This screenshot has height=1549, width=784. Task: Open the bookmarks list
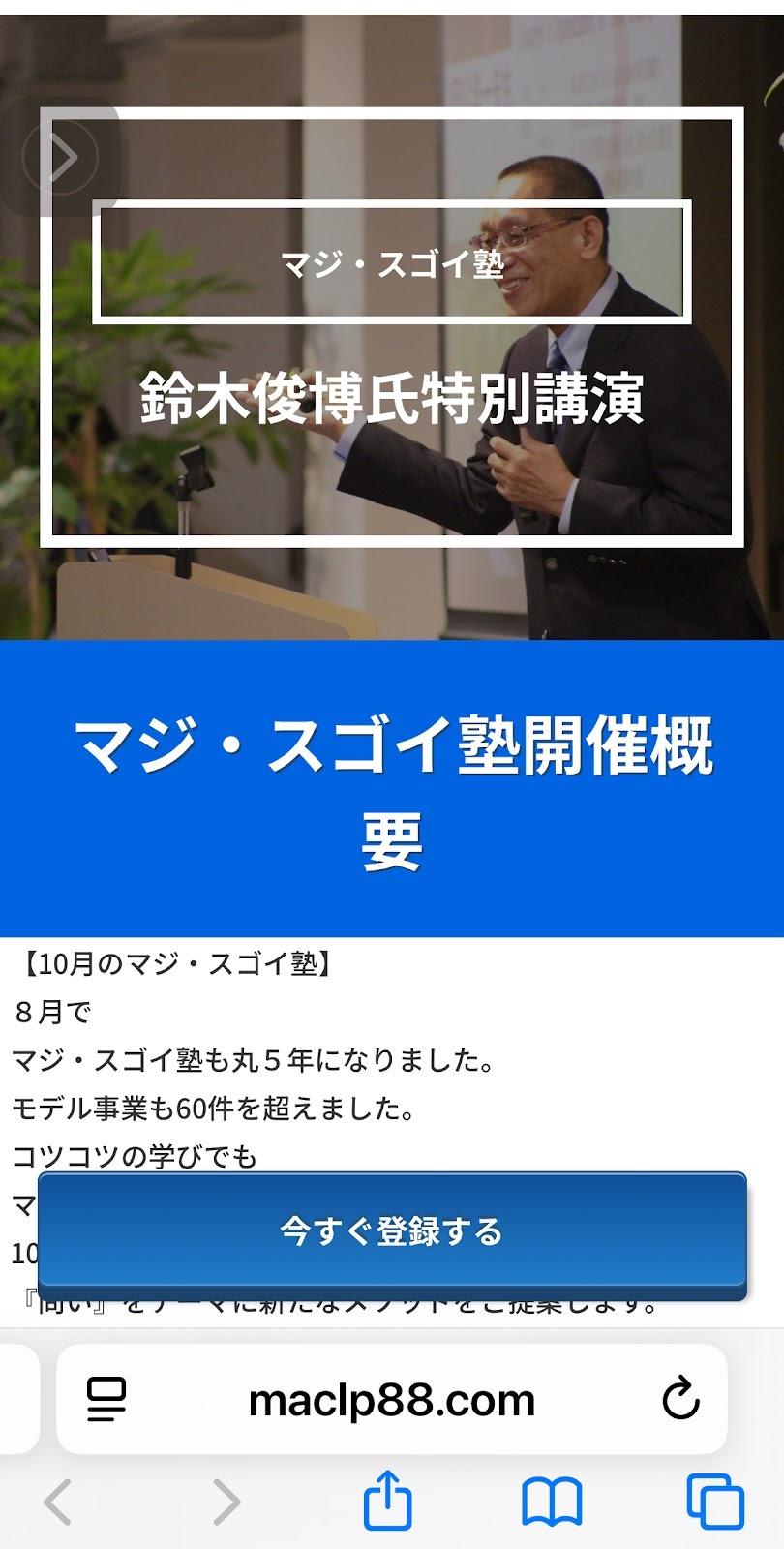coord(551,1502)
